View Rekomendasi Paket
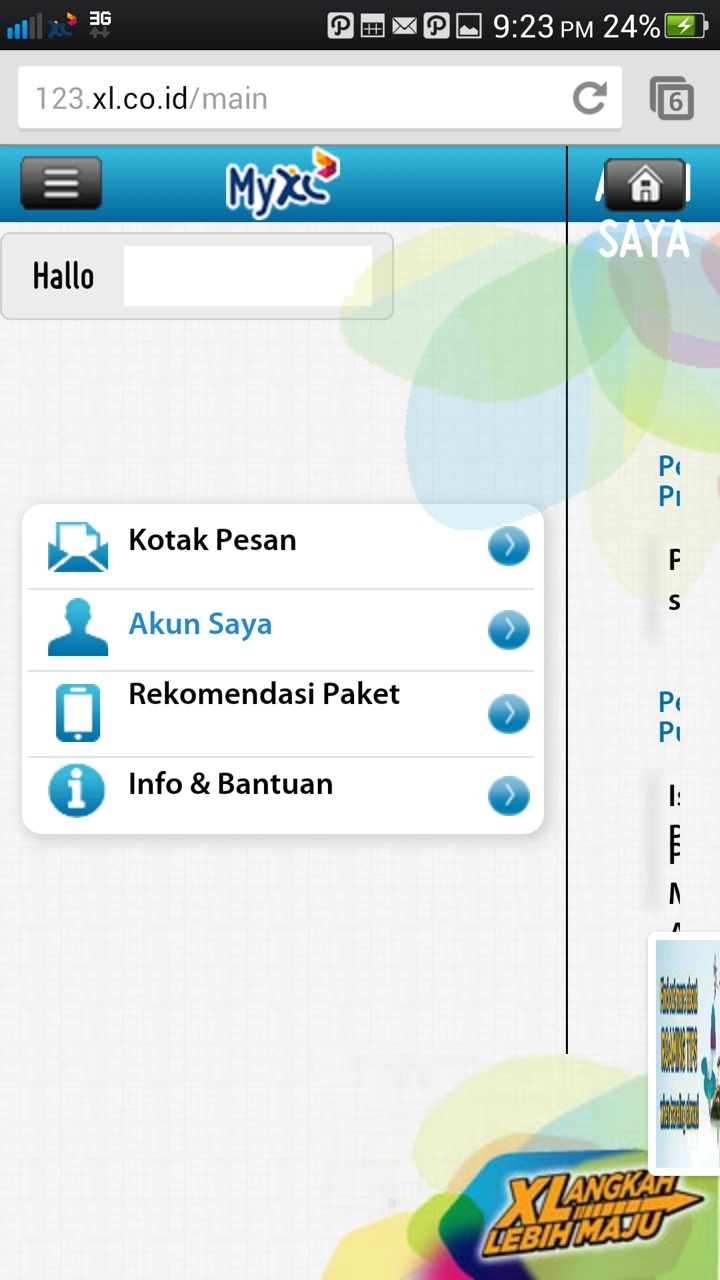 tap(282, 713)
